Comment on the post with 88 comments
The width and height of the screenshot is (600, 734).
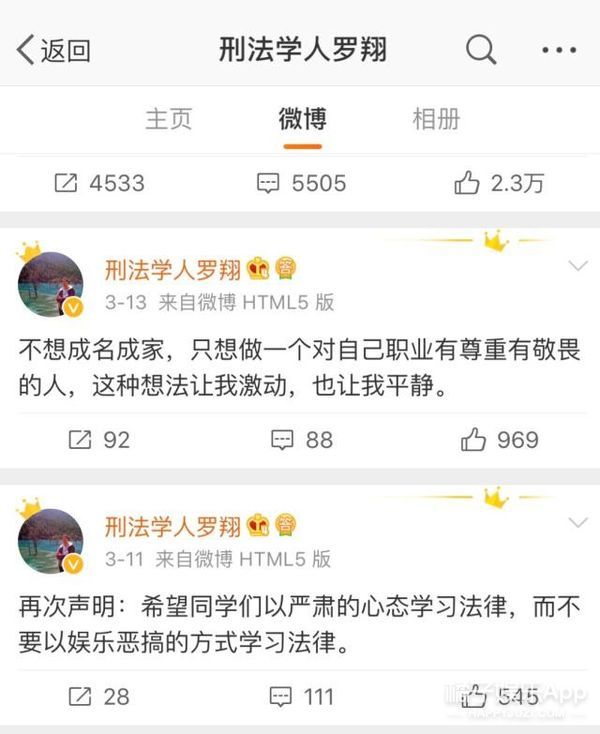(301, 439)
